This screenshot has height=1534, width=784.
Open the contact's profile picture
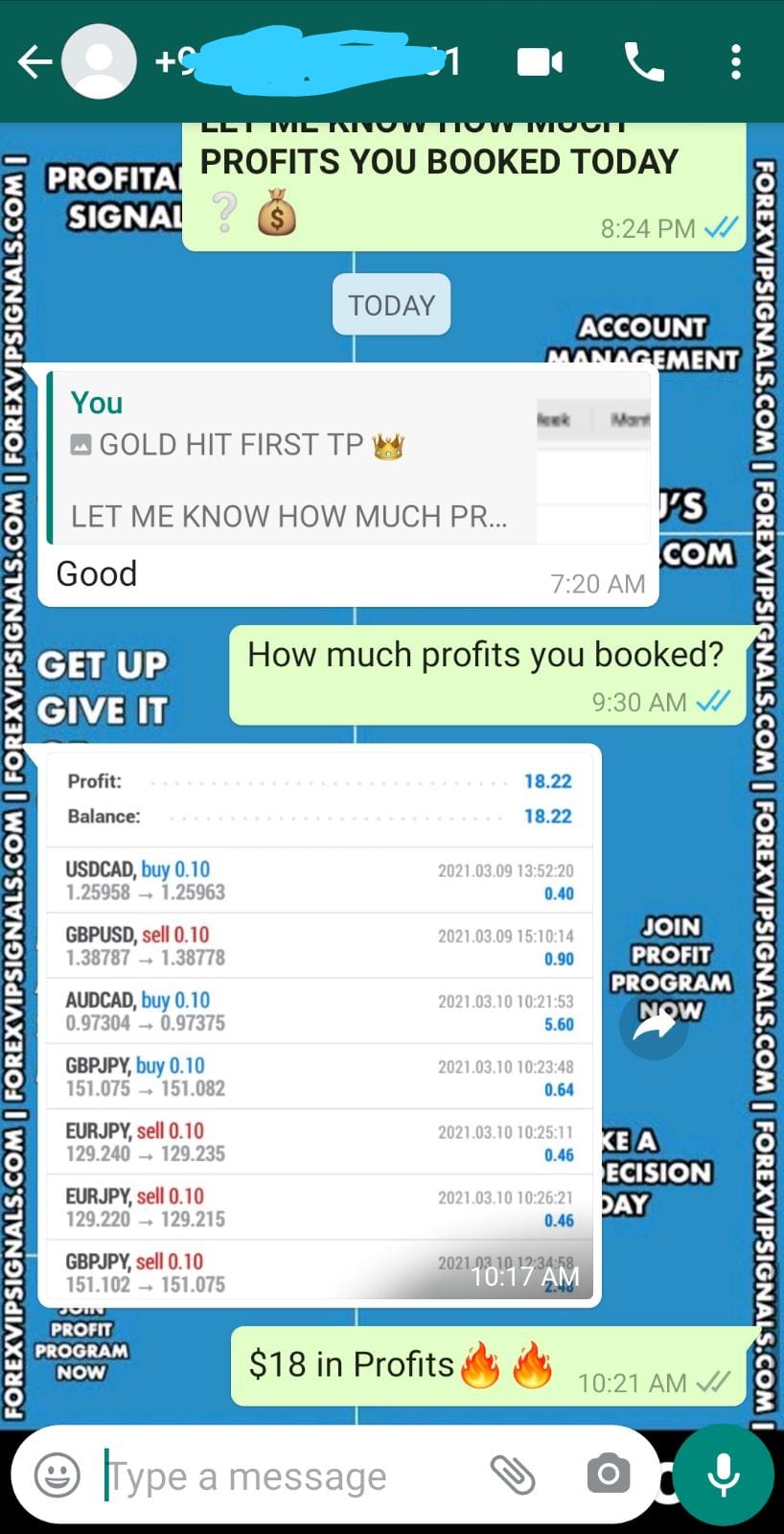99,62
